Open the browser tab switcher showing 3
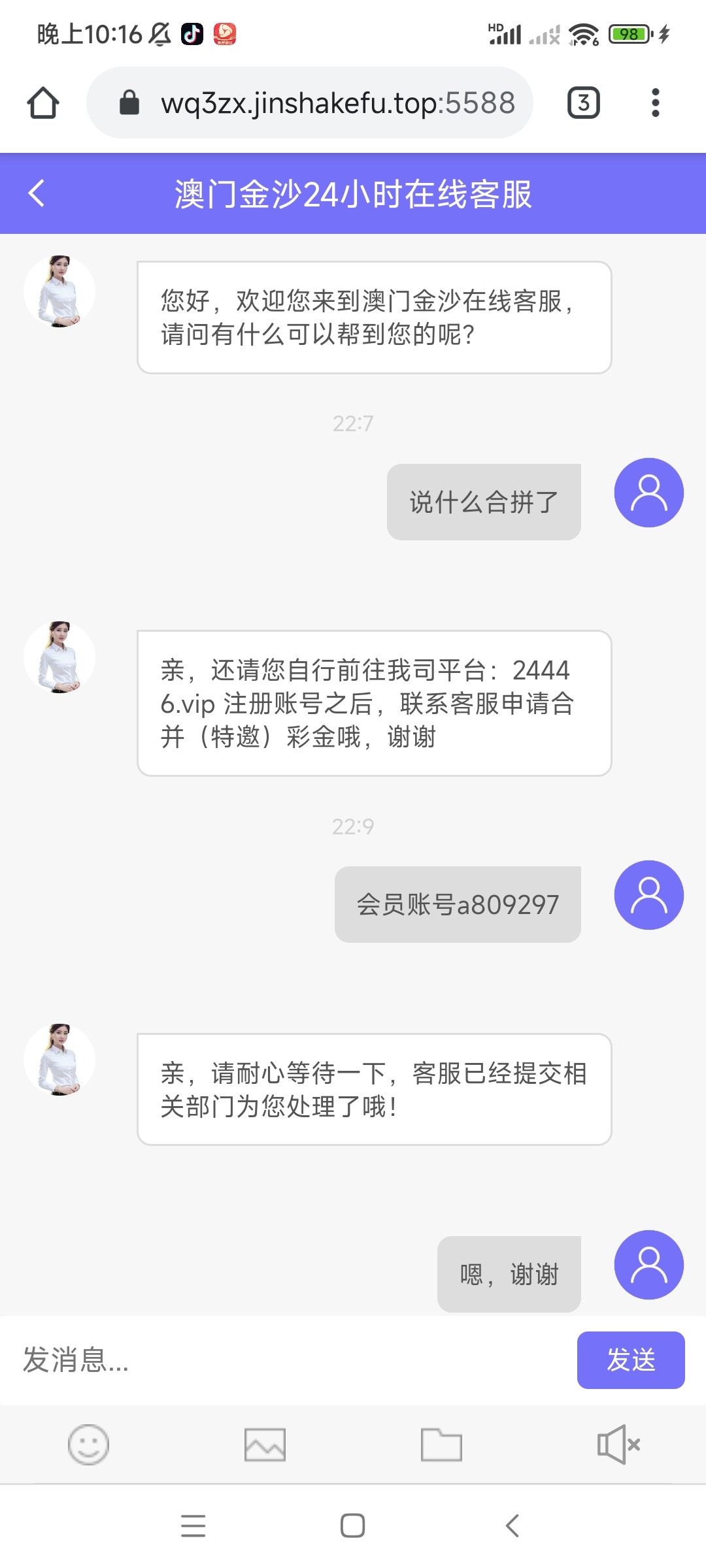 (583, 103)
